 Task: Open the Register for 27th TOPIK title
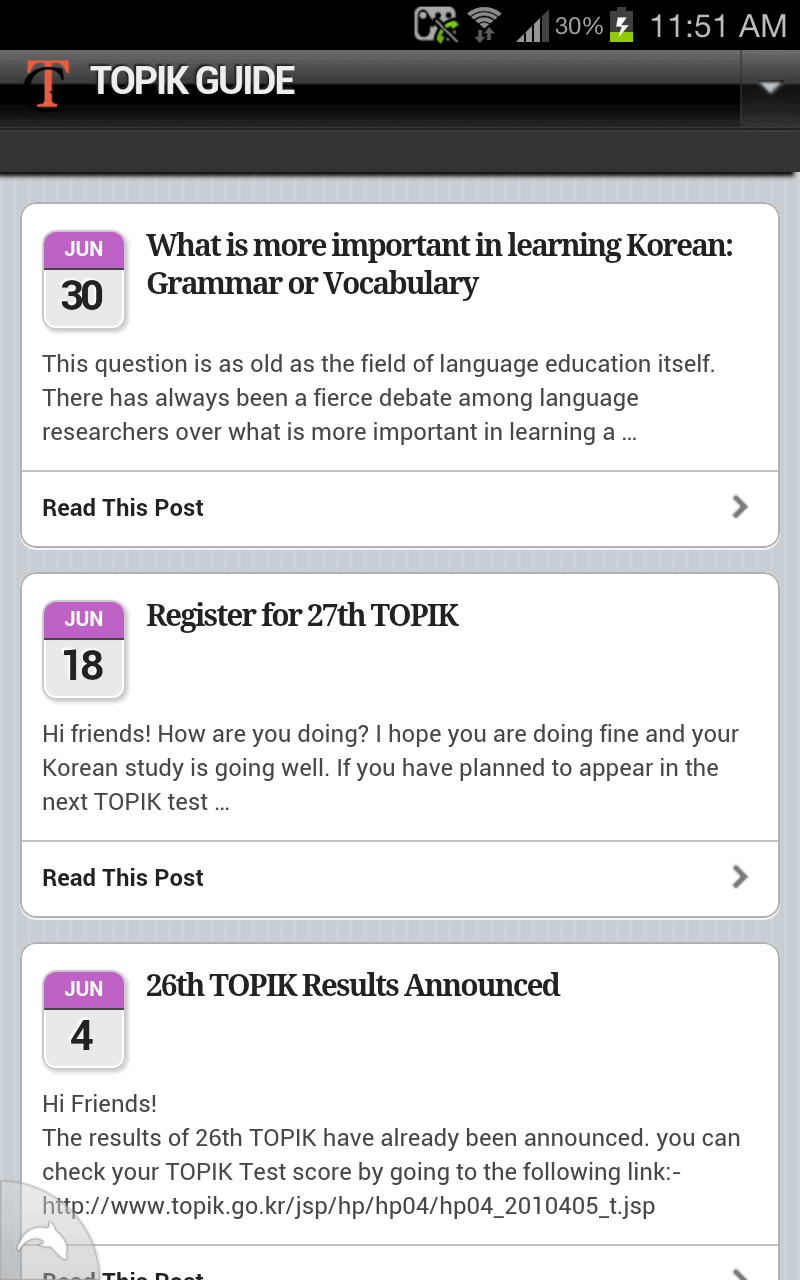(x=302, y=616)
